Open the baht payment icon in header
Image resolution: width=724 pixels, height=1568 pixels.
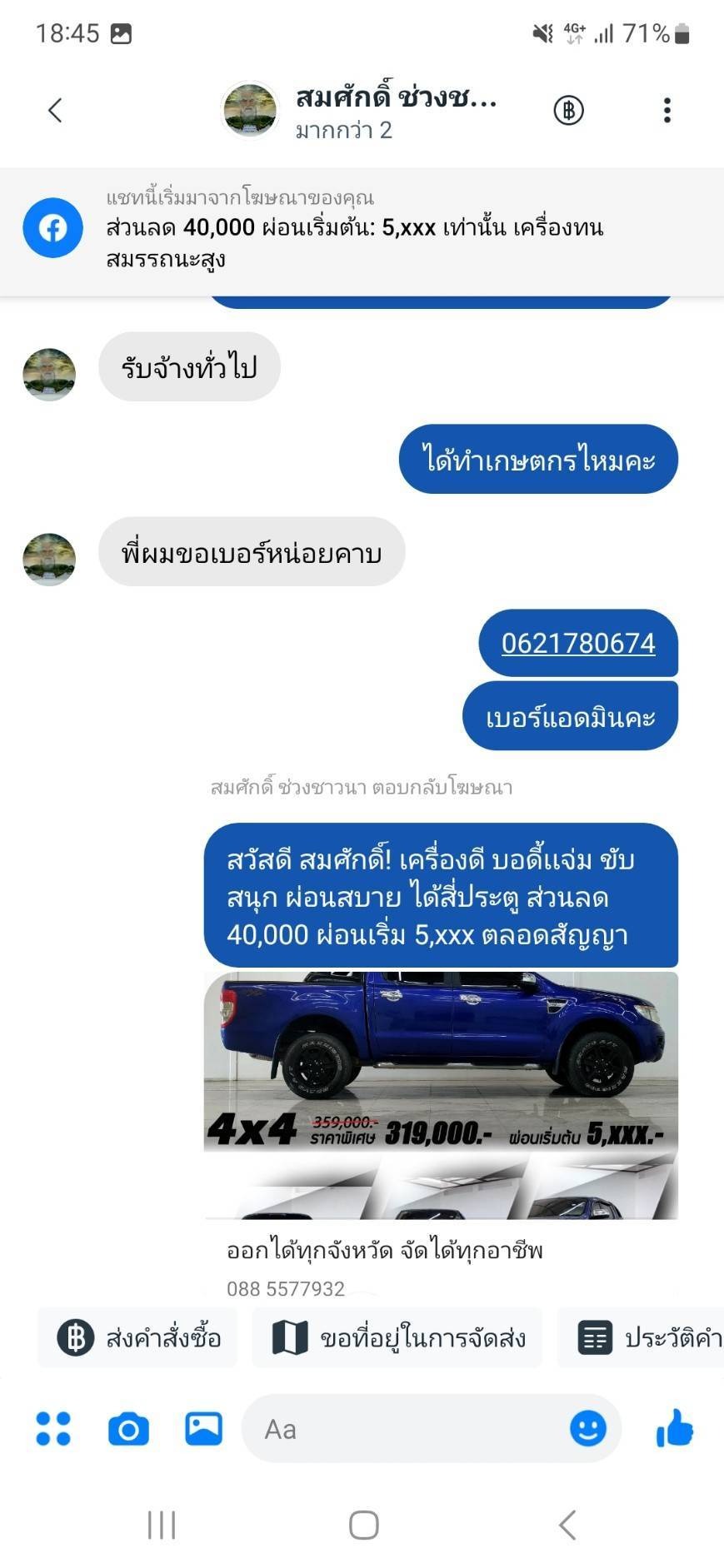tap(568, 110)
